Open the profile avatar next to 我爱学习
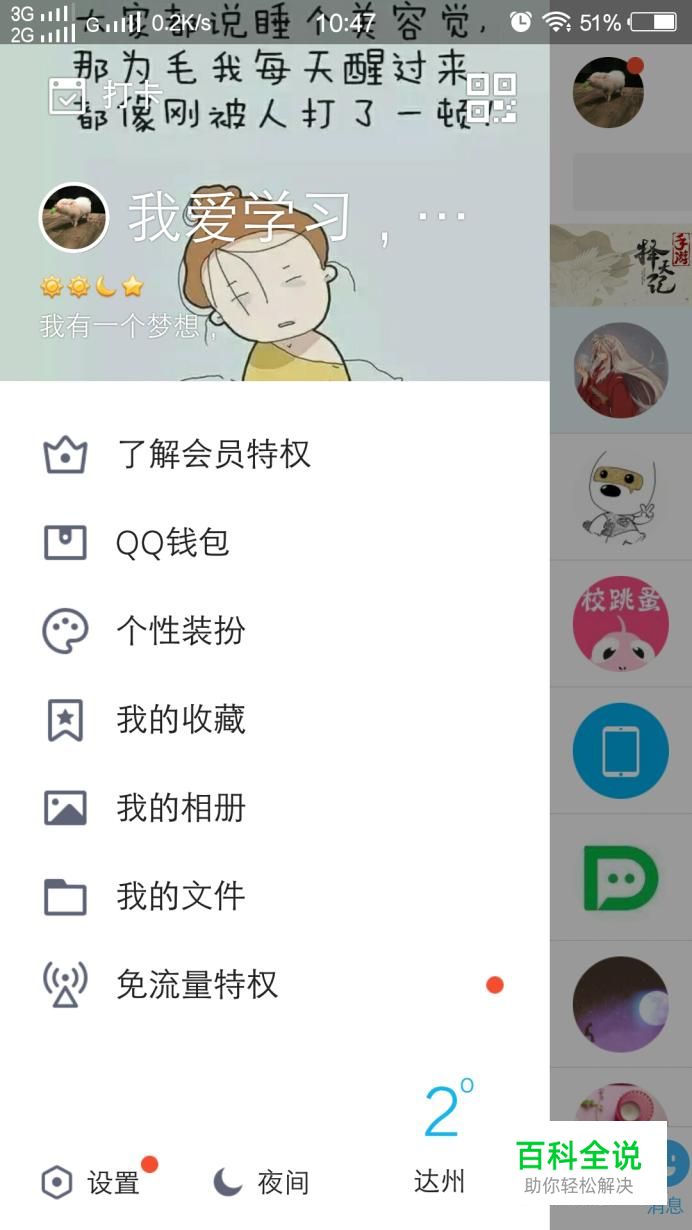Image resolution: width=692 pixels, height=1230 pixels. click(74, 218)
